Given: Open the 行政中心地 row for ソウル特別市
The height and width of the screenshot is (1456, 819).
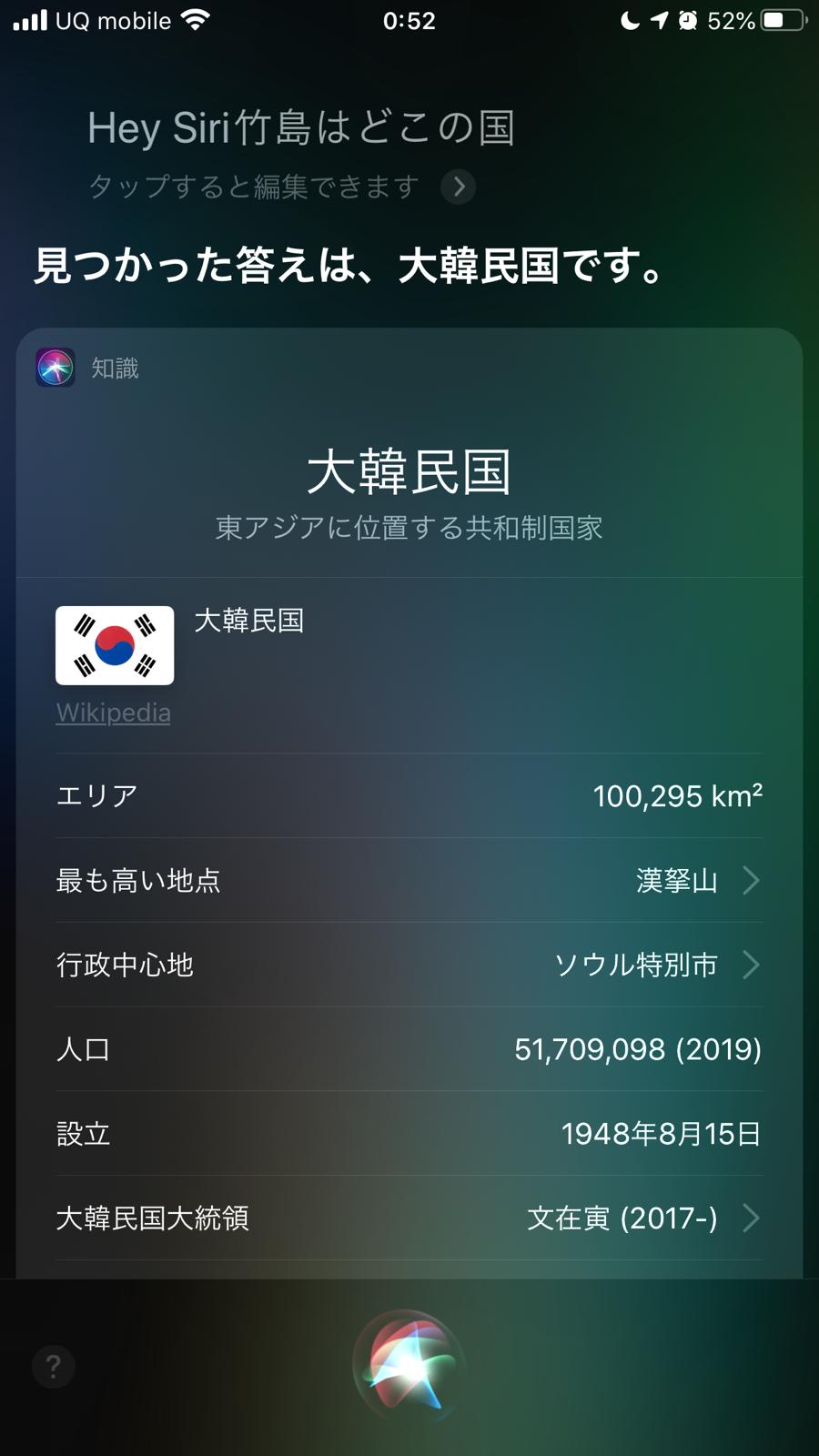Looking at the screenshot, I should pos(409,965).
